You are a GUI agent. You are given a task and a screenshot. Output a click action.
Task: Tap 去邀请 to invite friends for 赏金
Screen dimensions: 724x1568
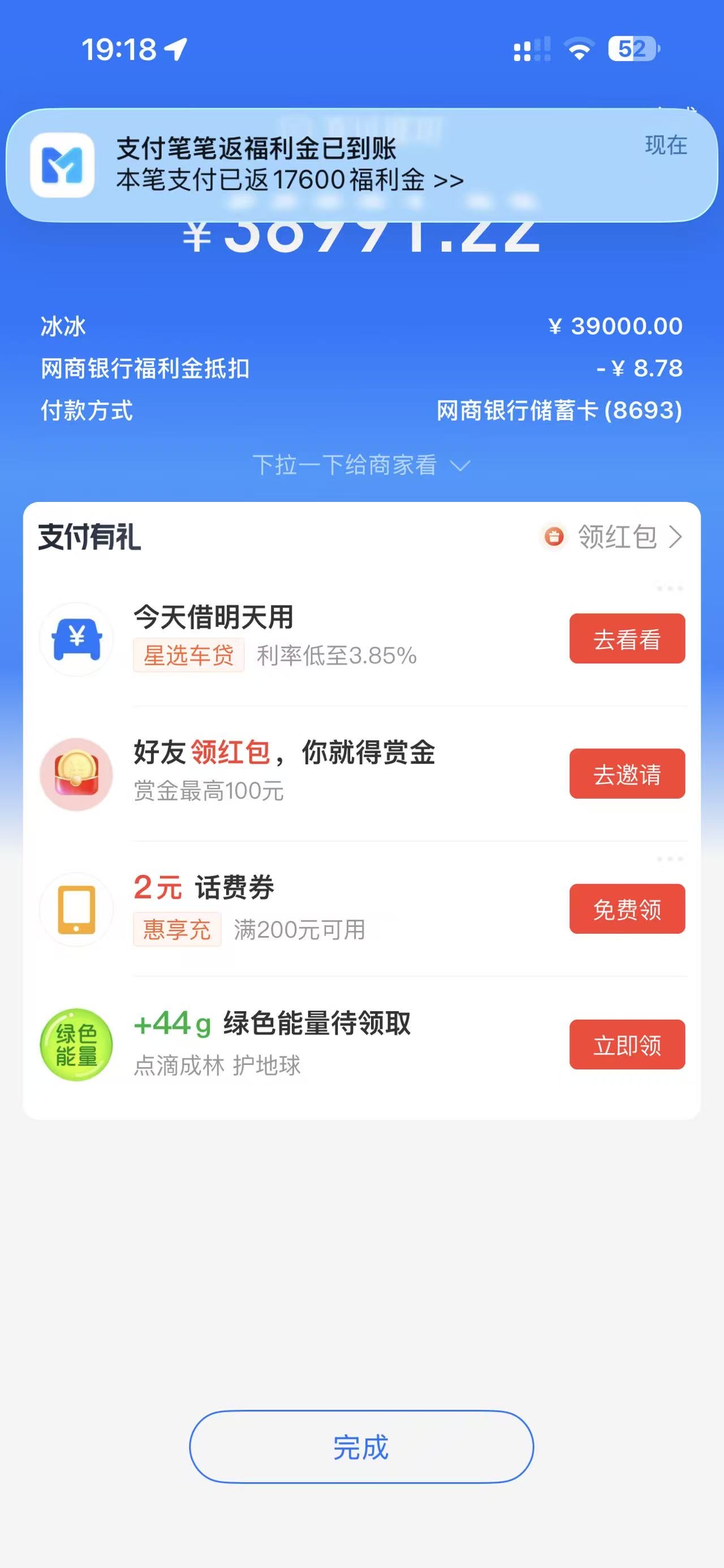coord(627,774)
